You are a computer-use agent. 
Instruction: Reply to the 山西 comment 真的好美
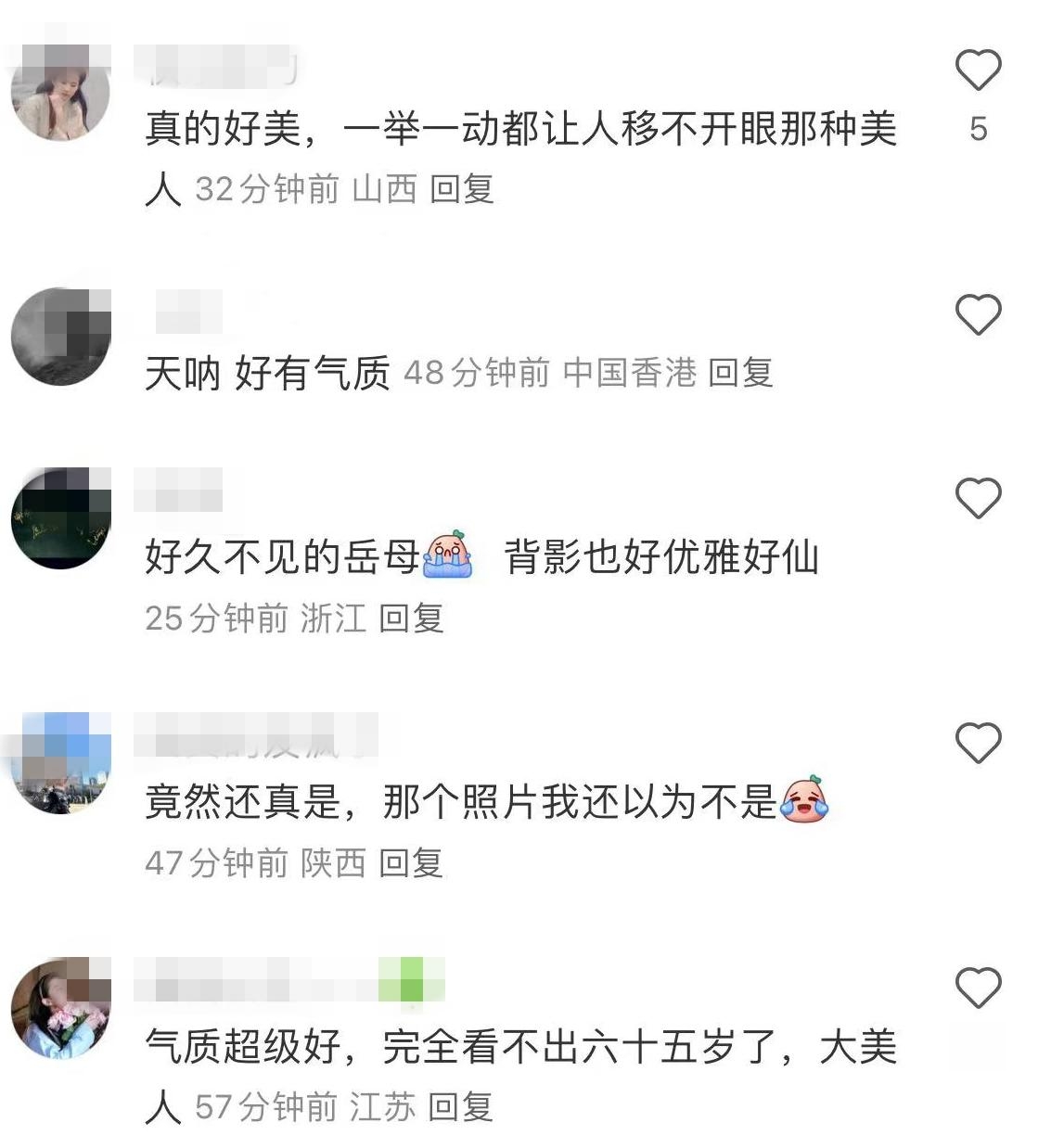pos(461,189)
